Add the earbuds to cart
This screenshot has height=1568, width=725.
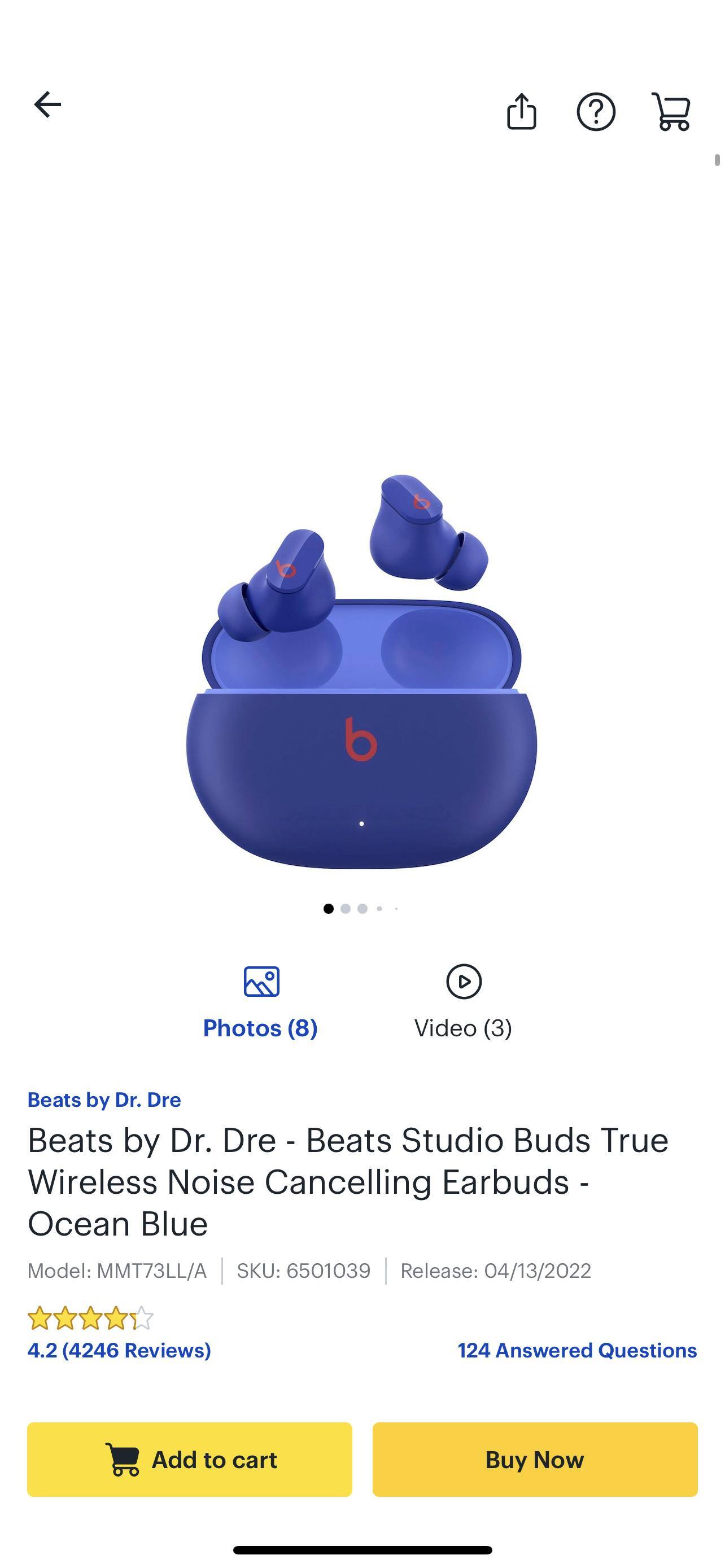[x=189, y=1459]
